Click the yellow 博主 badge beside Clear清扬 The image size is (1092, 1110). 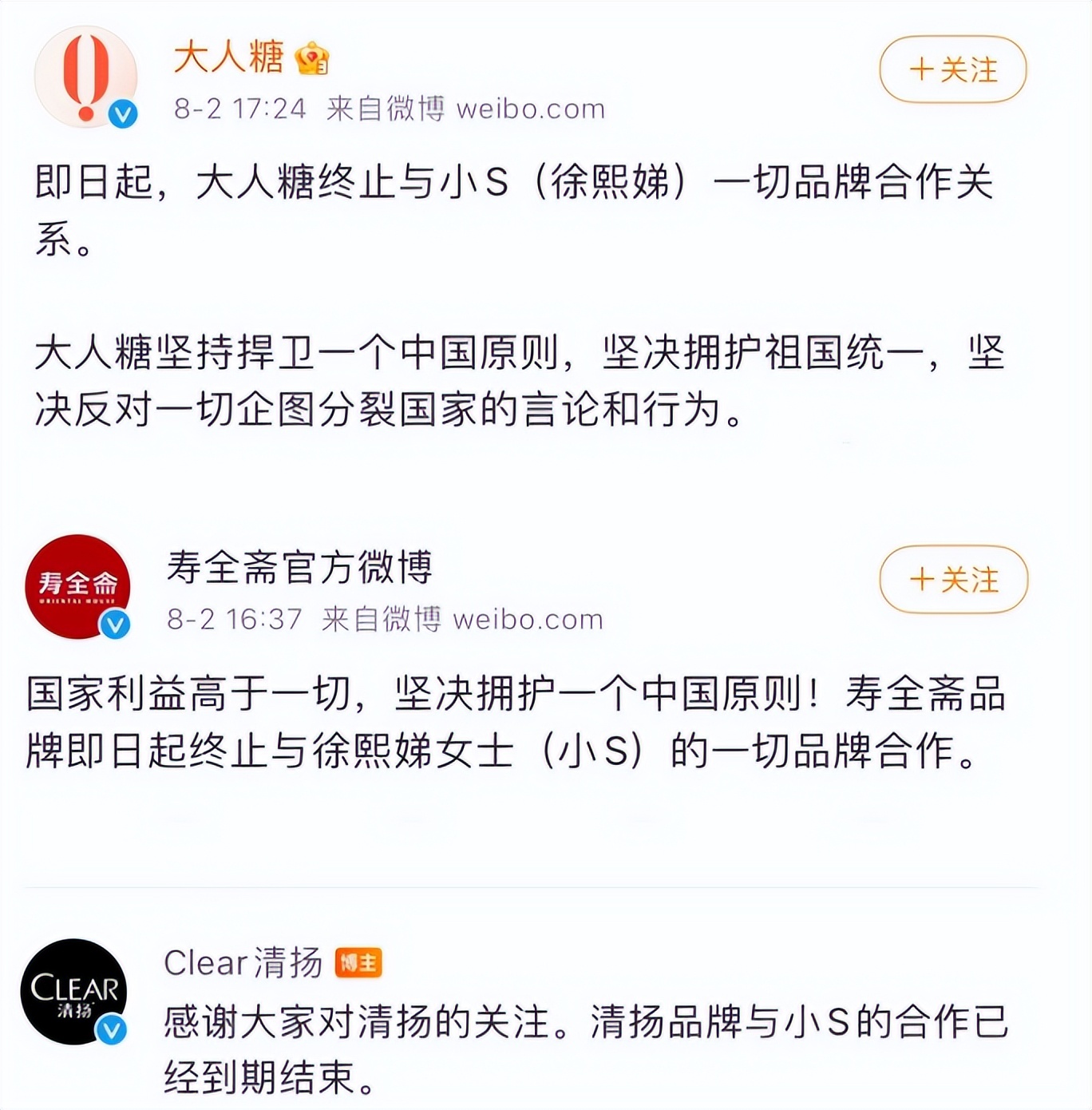pos(360,961)
